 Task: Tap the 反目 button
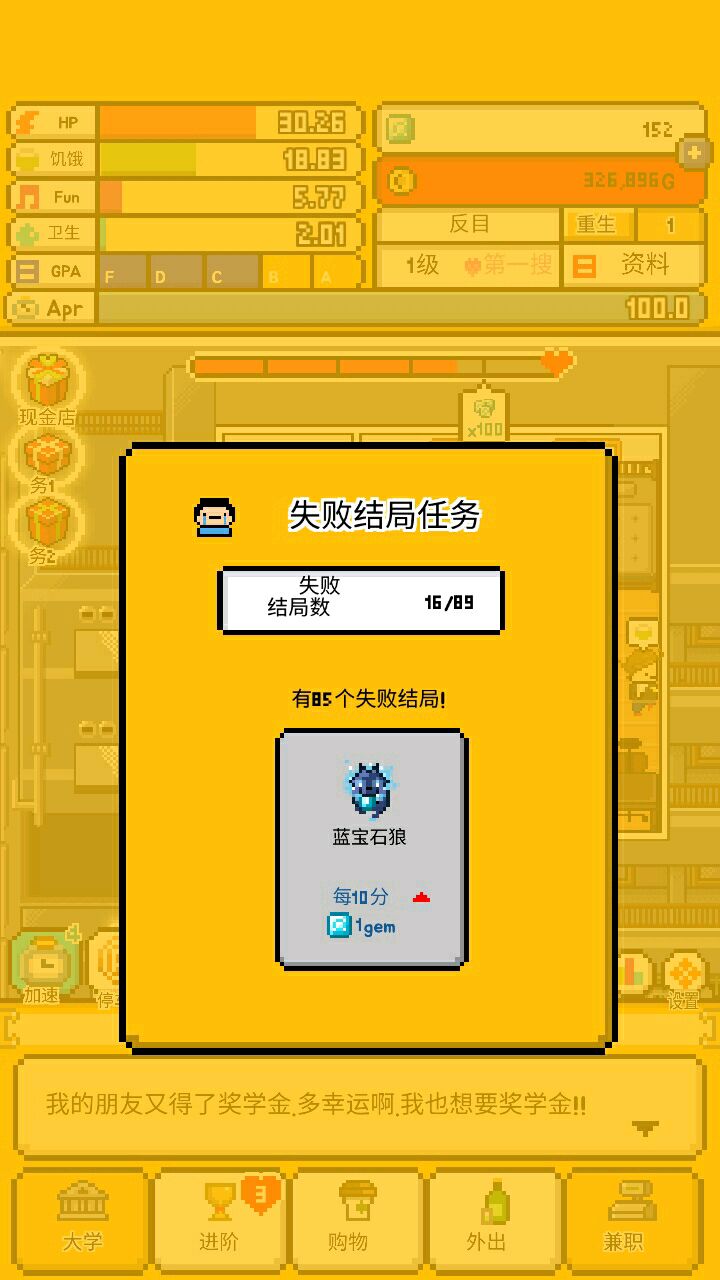[468, 225]
